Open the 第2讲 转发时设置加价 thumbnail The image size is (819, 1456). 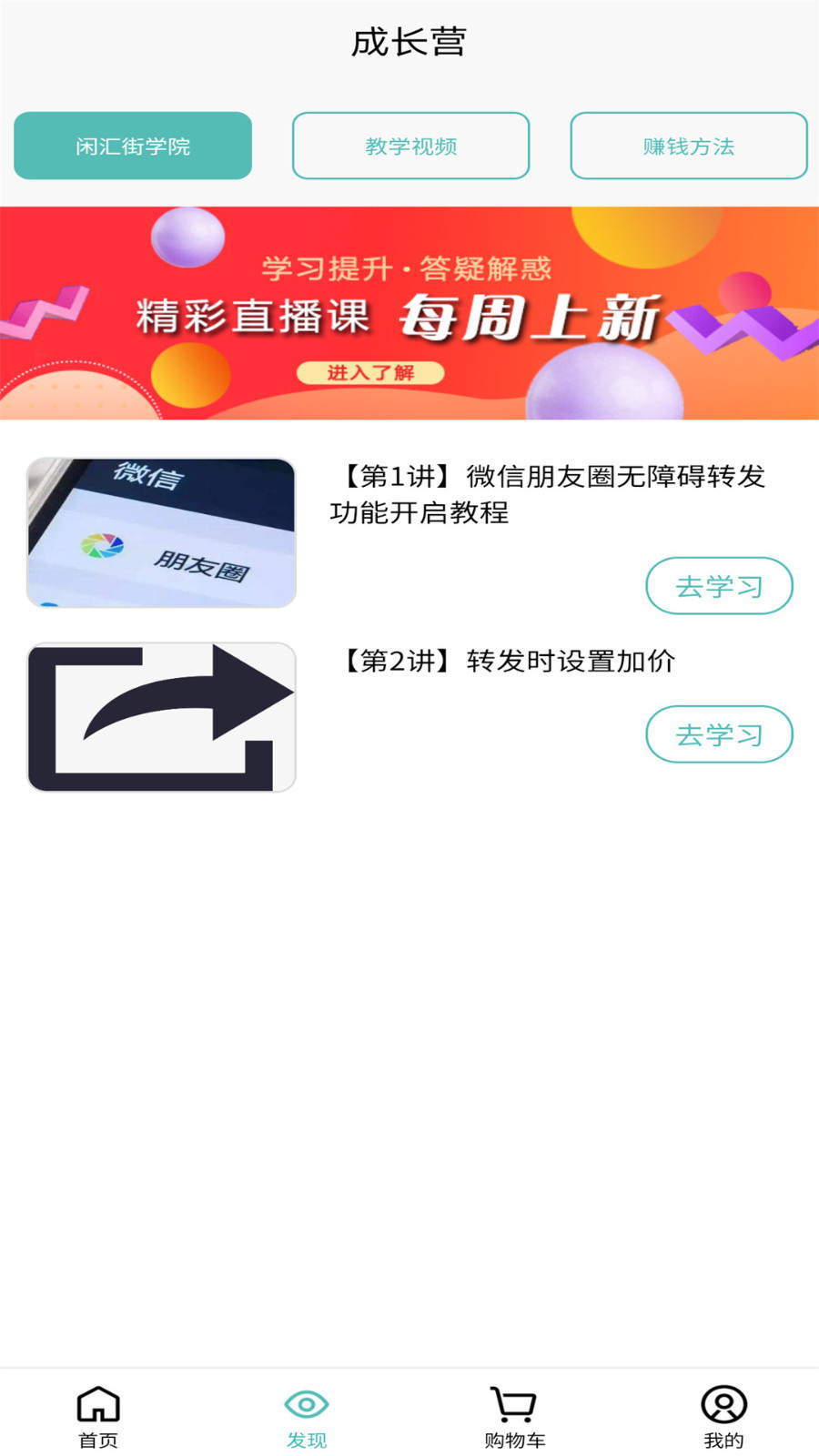click(x=161, y=717)
